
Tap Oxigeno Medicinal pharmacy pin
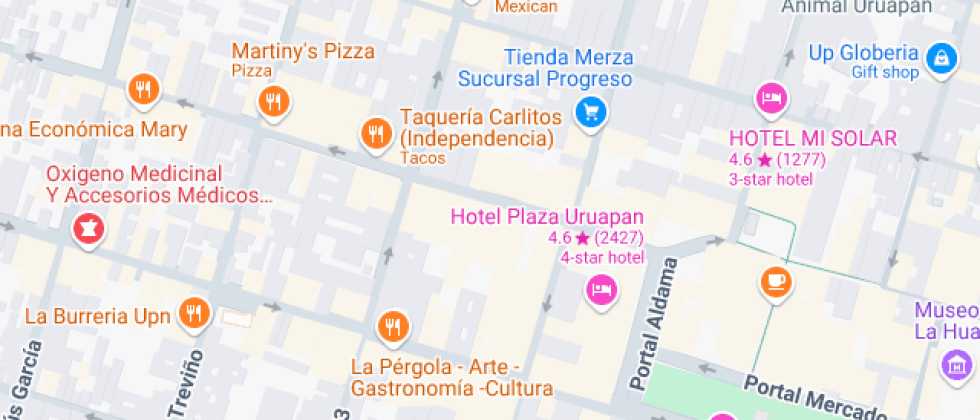click(x=87, y=228)
